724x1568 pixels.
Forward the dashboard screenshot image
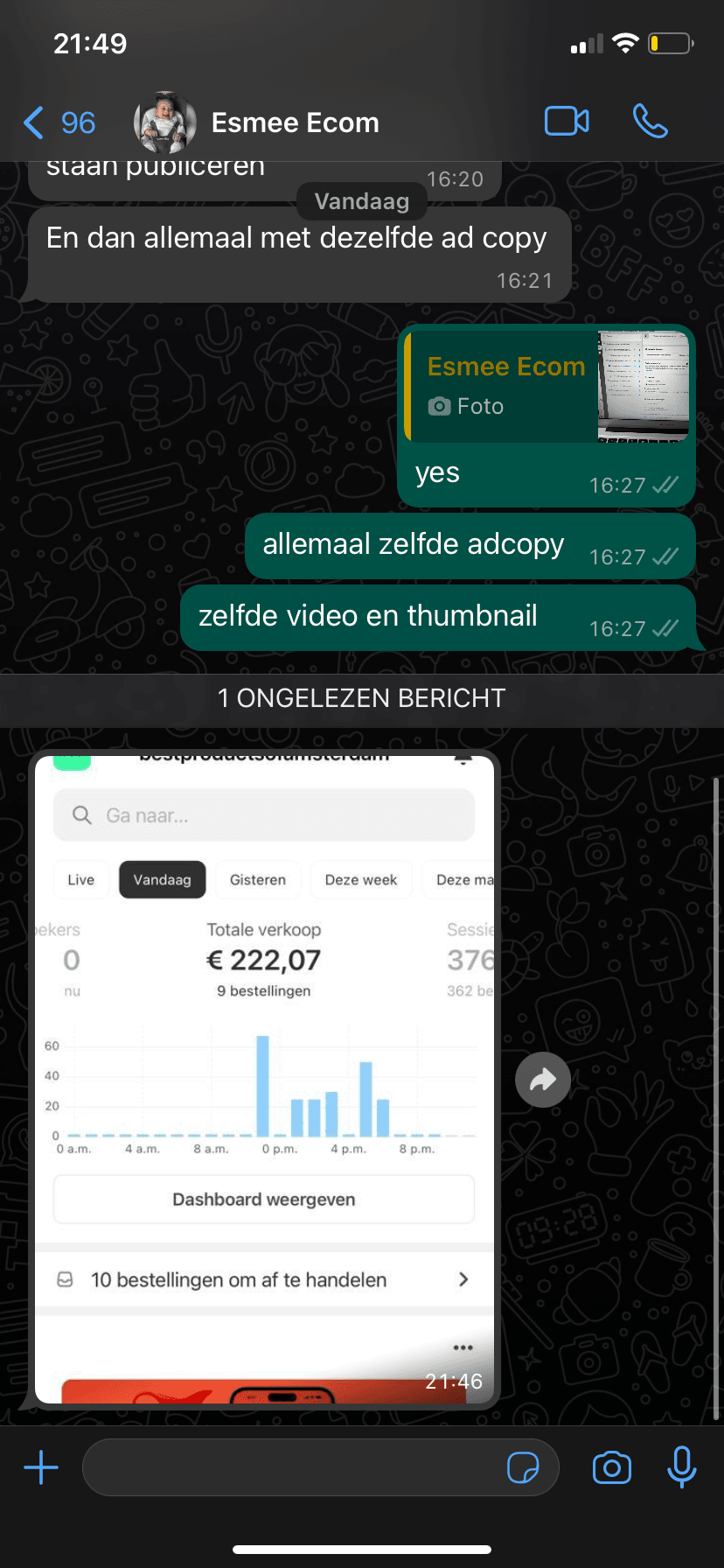pos(543,1080)
